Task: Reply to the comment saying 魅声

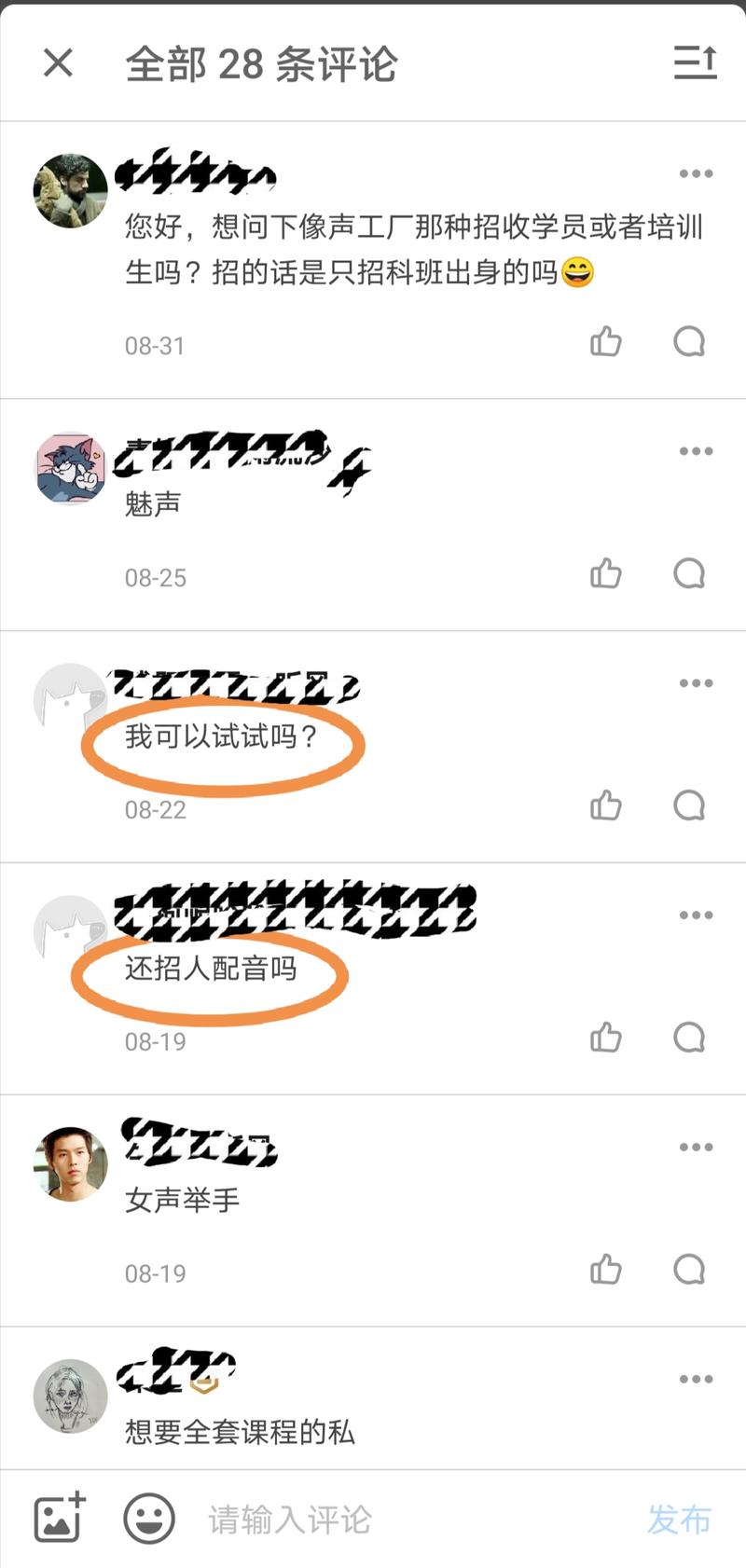Action: [x=689, y=574]
